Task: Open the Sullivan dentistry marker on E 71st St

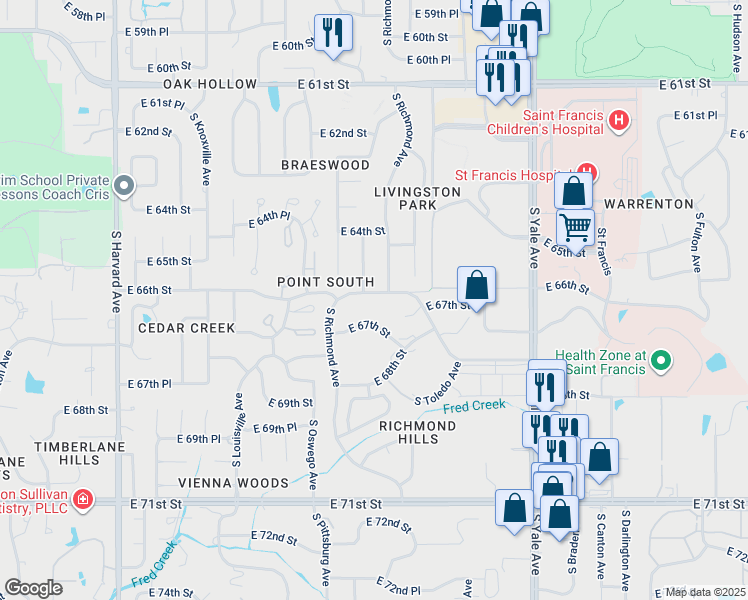Action: point(83,500)
